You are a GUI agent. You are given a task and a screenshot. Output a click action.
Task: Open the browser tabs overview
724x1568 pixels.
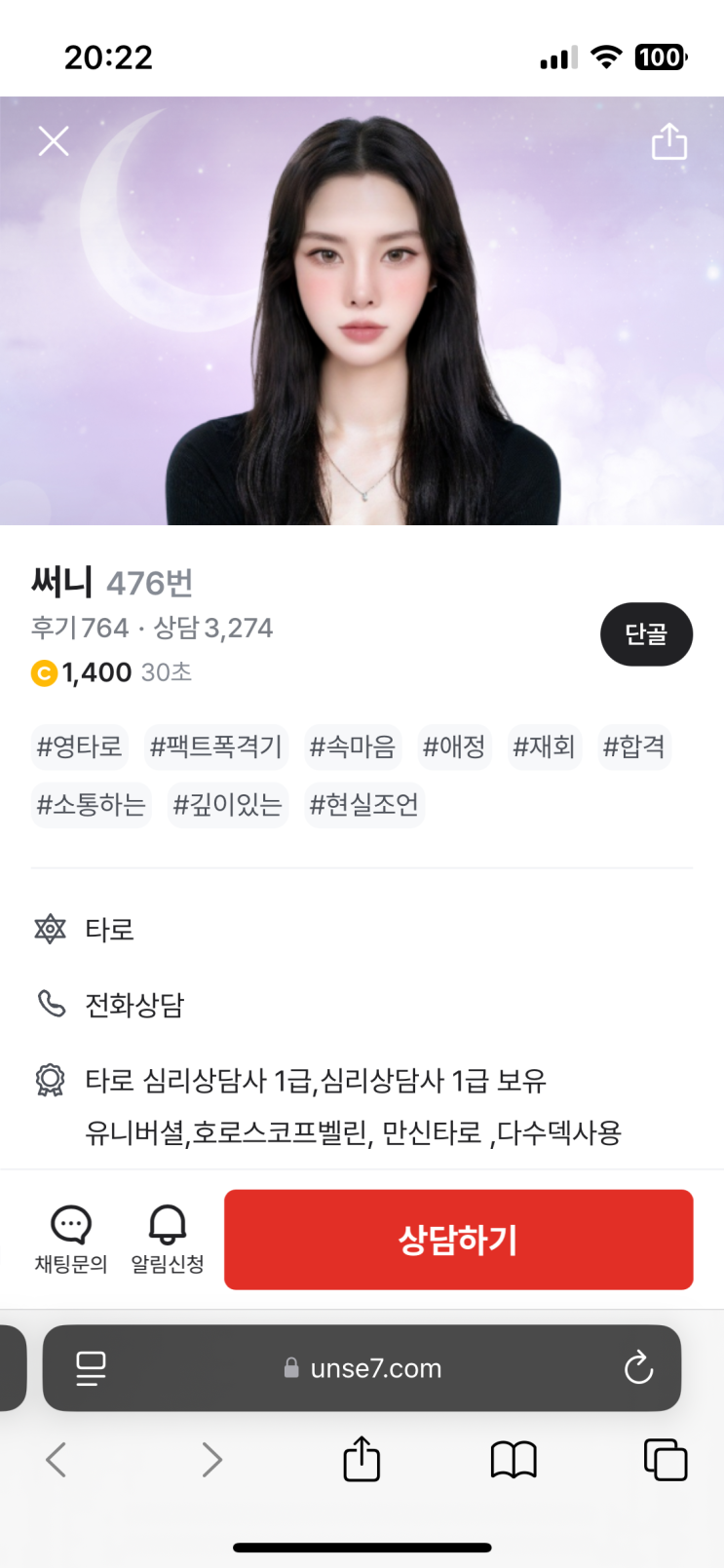click(666, 1460)
